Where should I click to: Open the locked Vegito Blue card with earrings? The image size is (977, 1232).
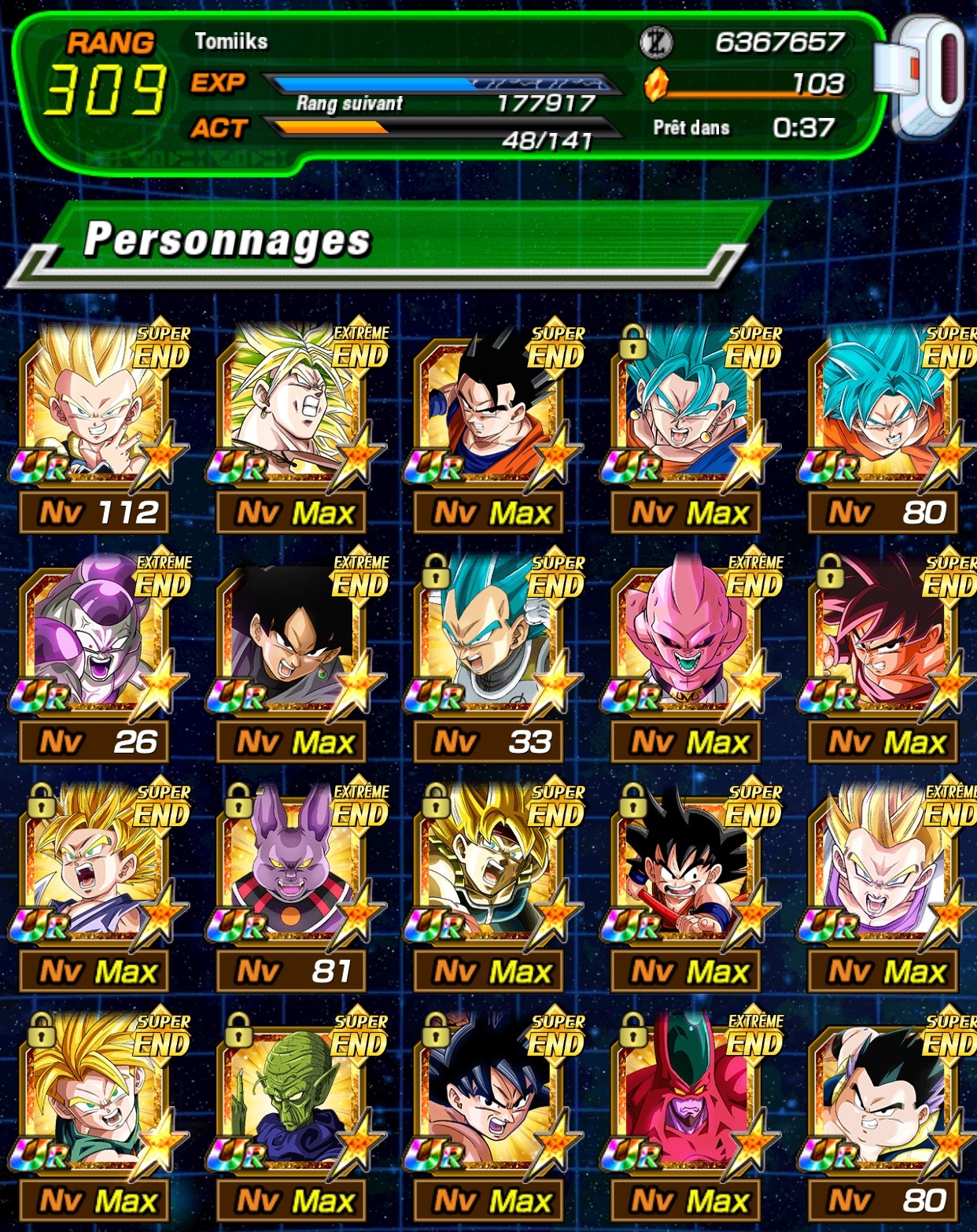click(x=688, y=417)
